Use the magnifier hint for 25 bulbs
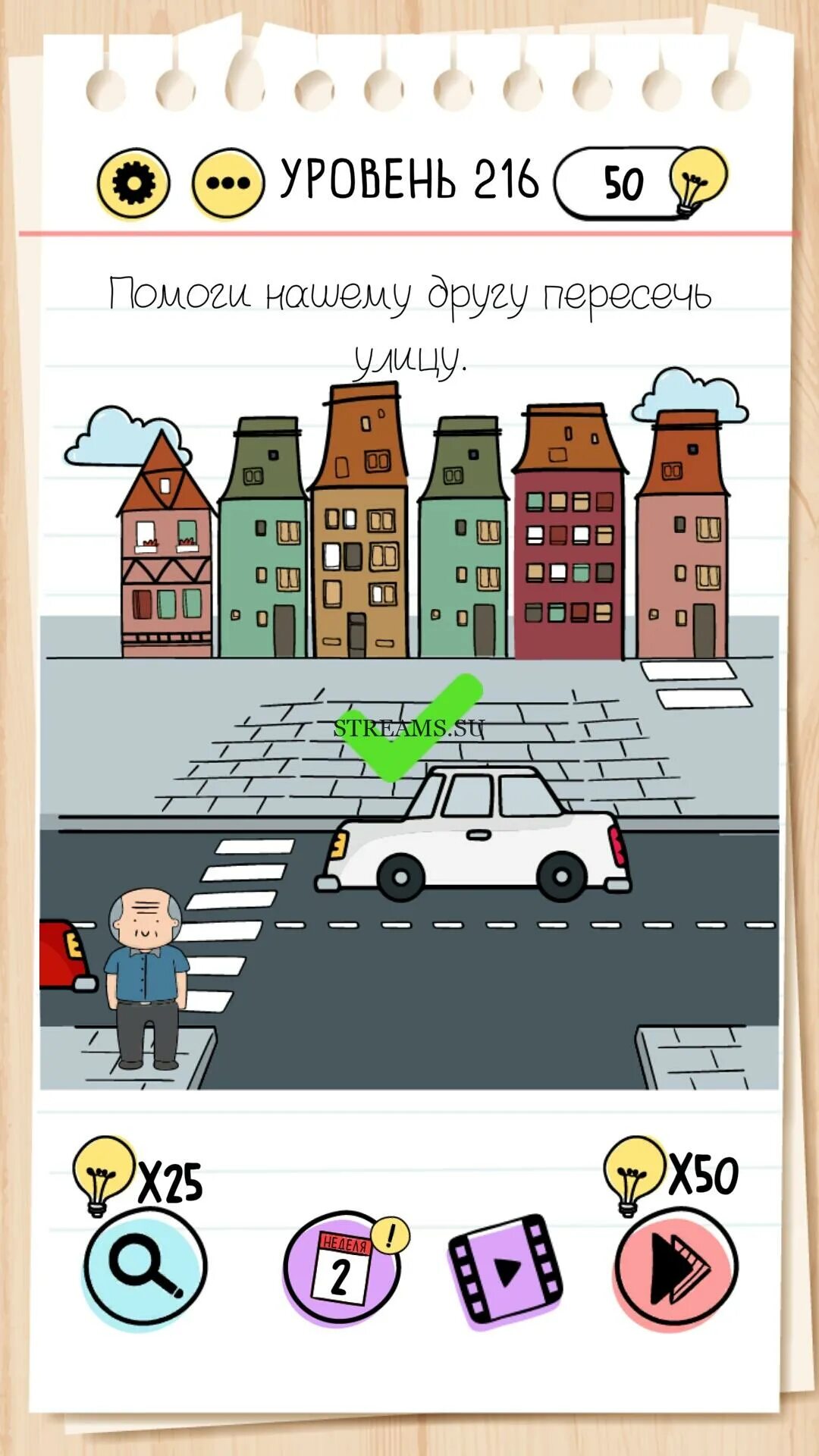The width and height of the screenshot is (819, 1456). [x=144, y=1267]
